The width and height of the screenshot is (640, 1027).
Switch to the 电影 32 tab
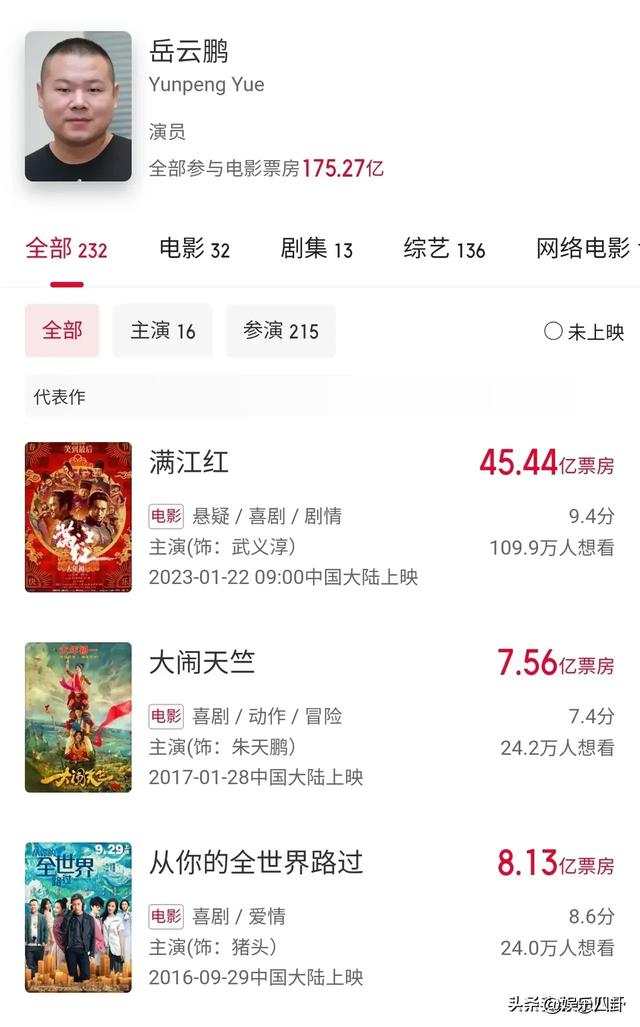[x=194, y=249]
